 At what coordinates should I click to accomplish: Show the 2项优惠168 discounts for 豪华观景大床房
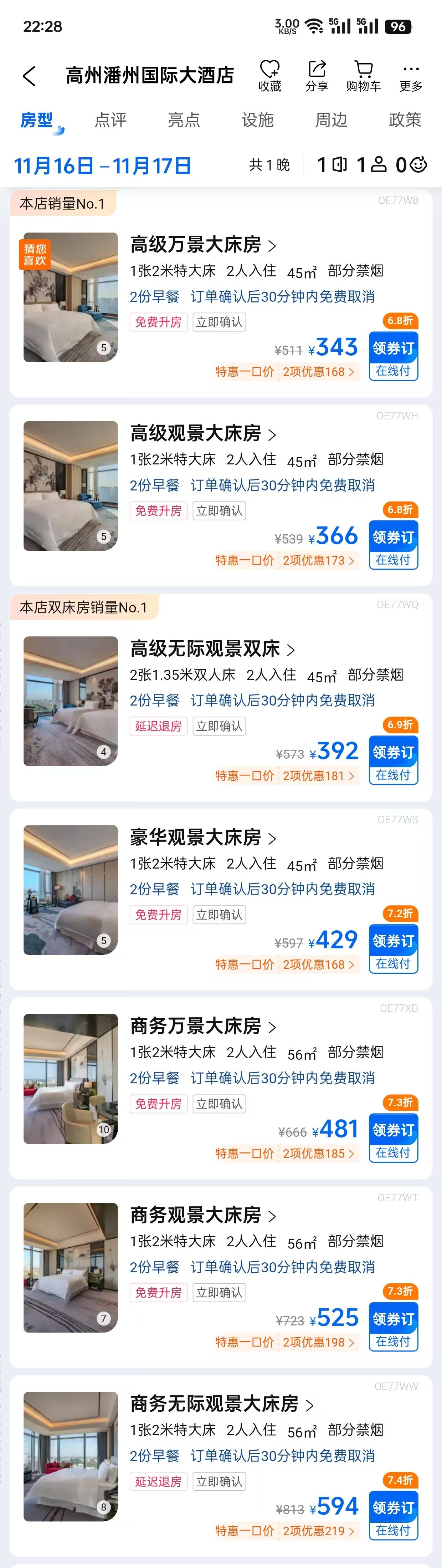(x=318, y=965)
